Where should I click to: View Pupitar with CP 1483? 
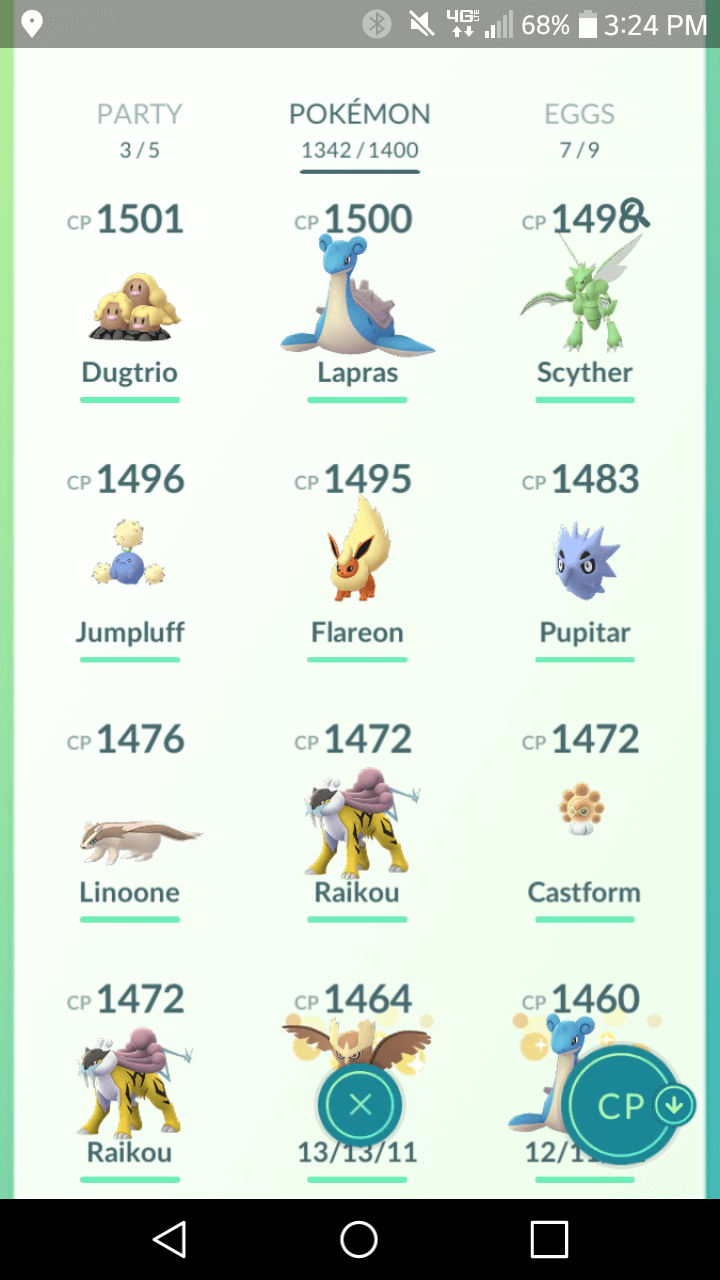585,560
